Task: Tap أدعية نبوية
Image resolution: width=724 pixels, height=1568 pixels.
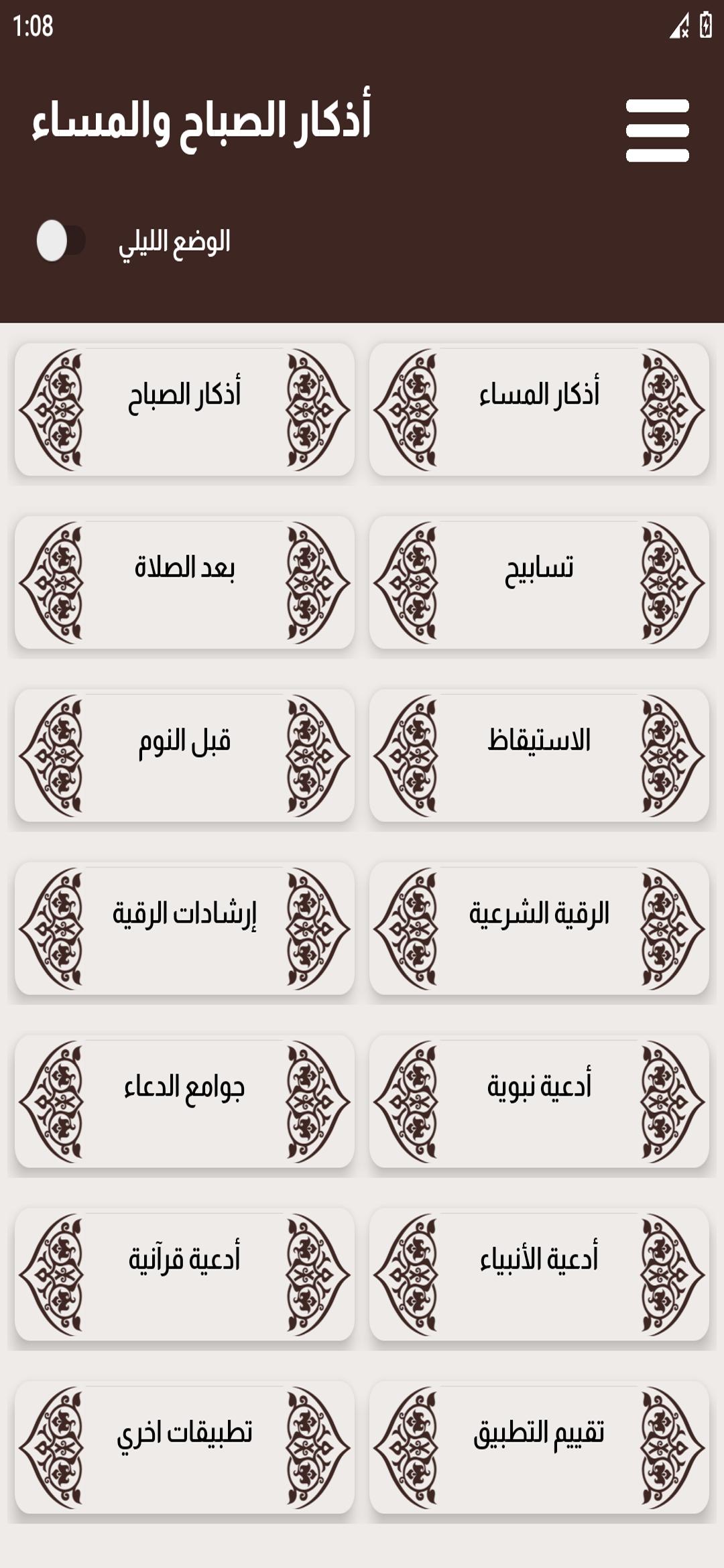Action: click(539, 1101)
